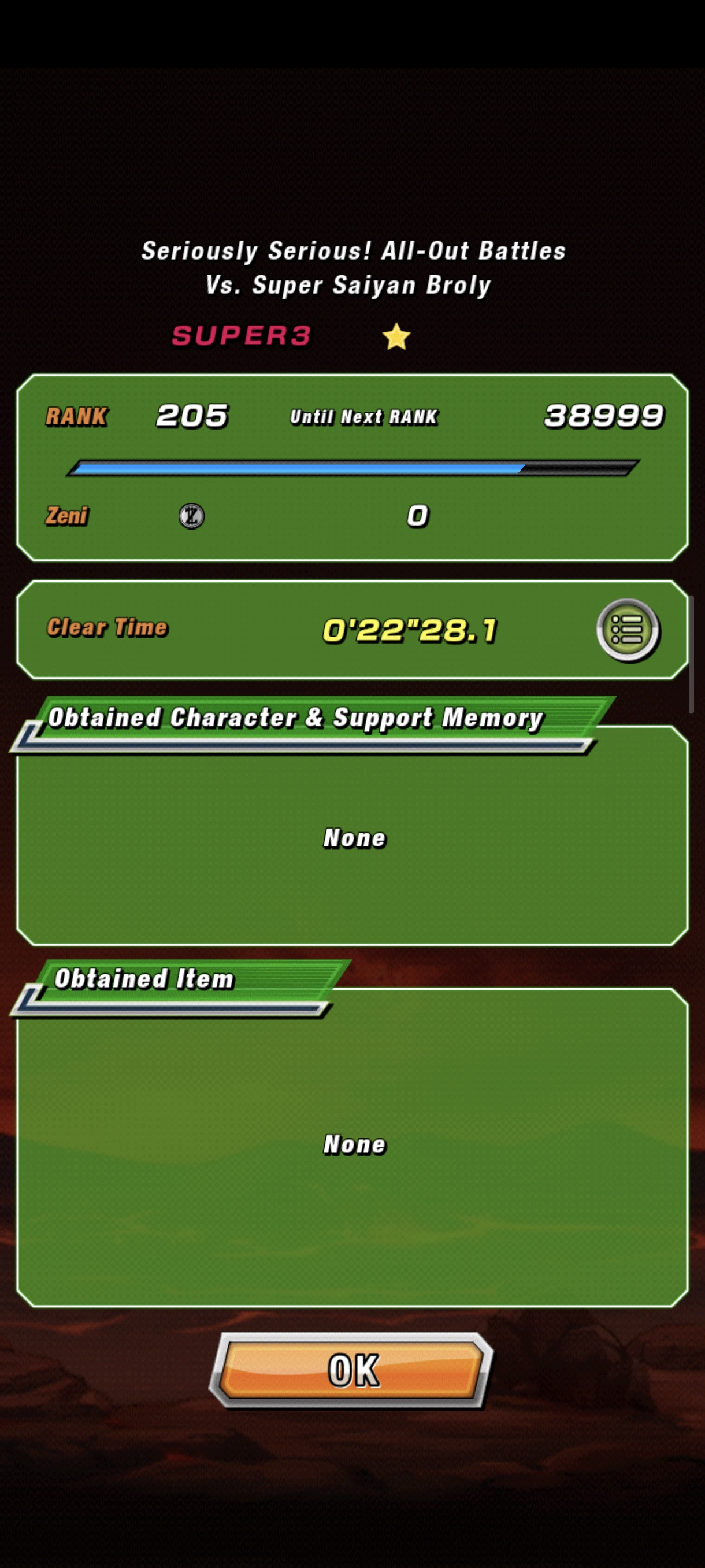Open the battle details list icon beside Clear Time

coord(627,630)
